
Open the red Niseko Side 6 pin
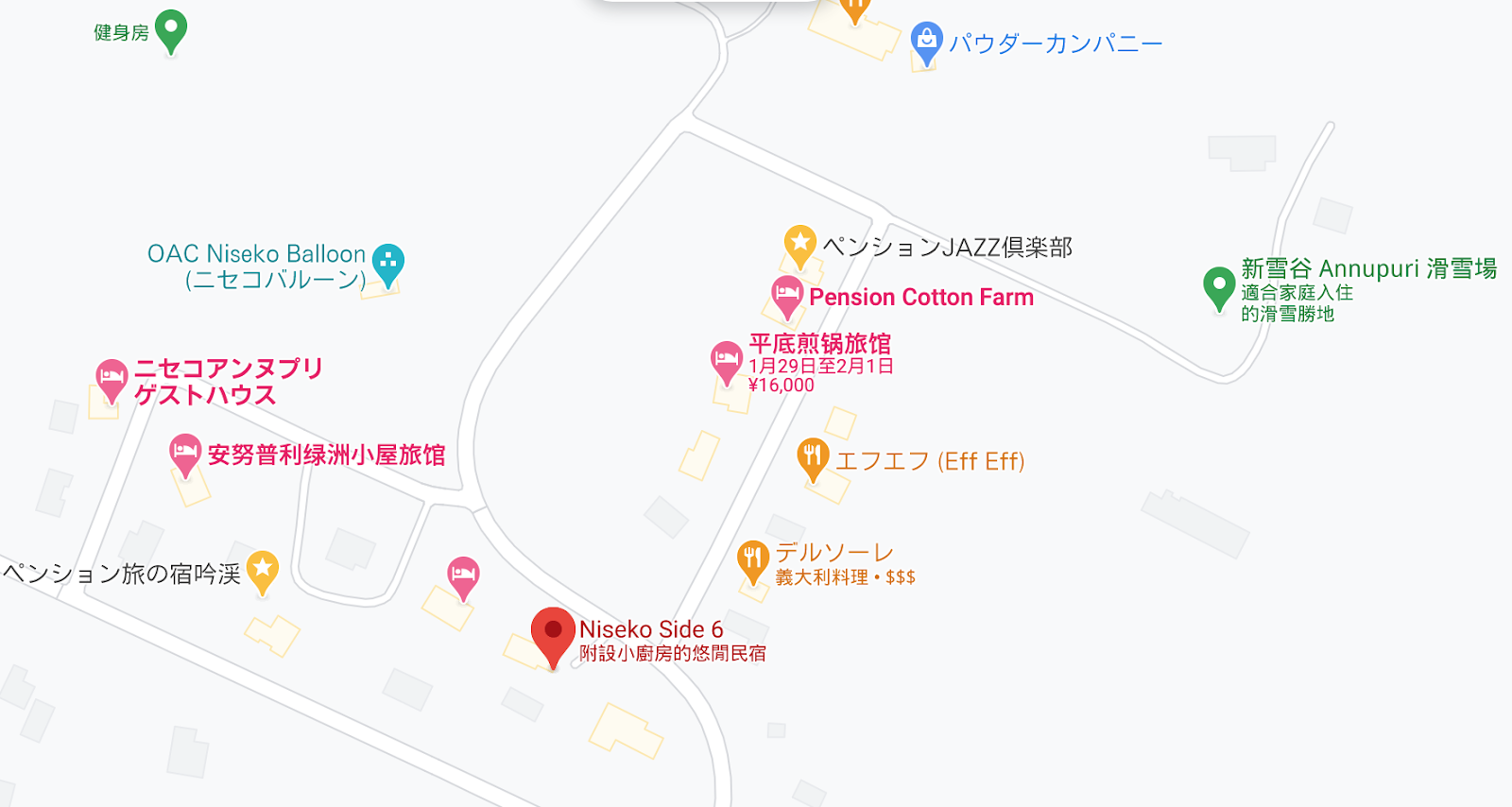pos(553,633)
